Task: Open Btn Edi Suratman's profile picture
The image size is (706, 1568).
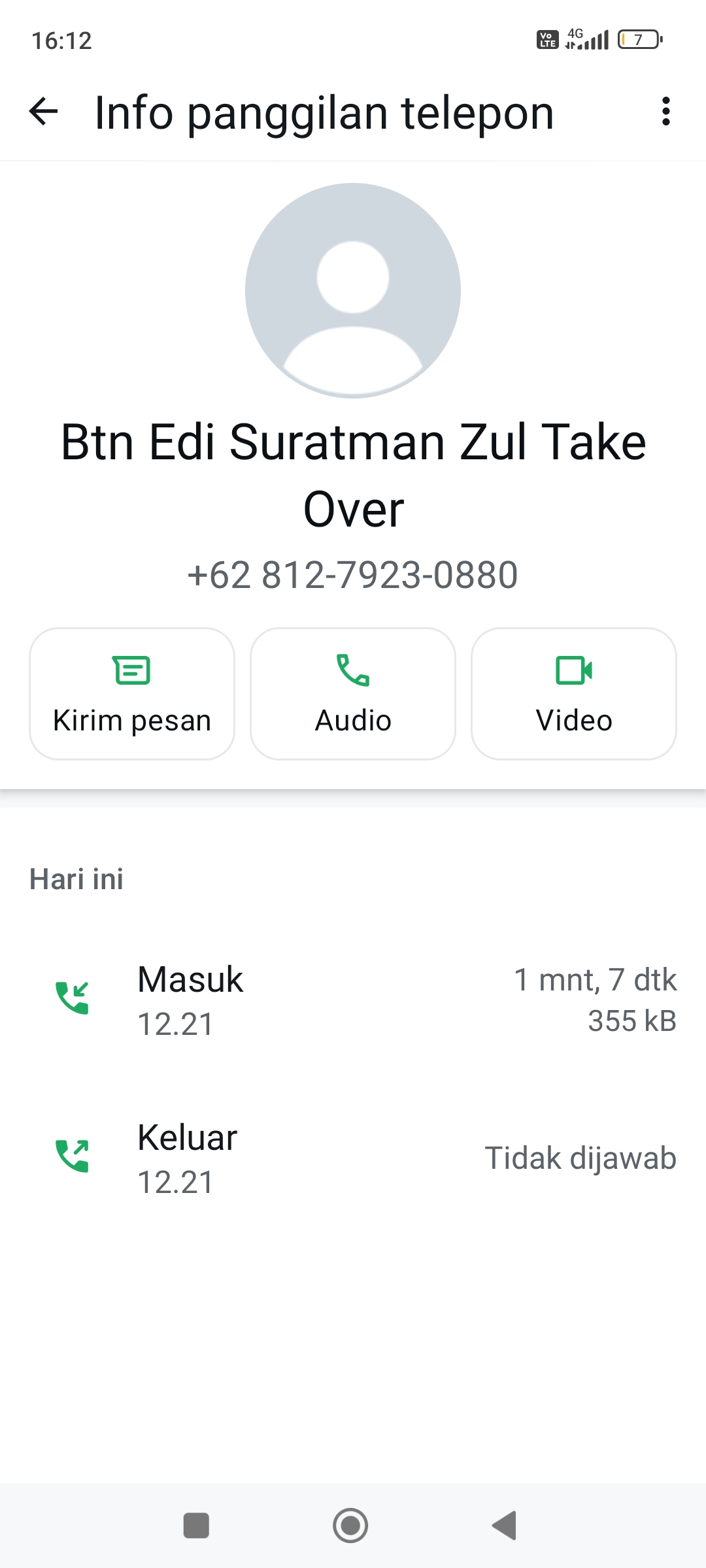Action: tap(353, 291)
